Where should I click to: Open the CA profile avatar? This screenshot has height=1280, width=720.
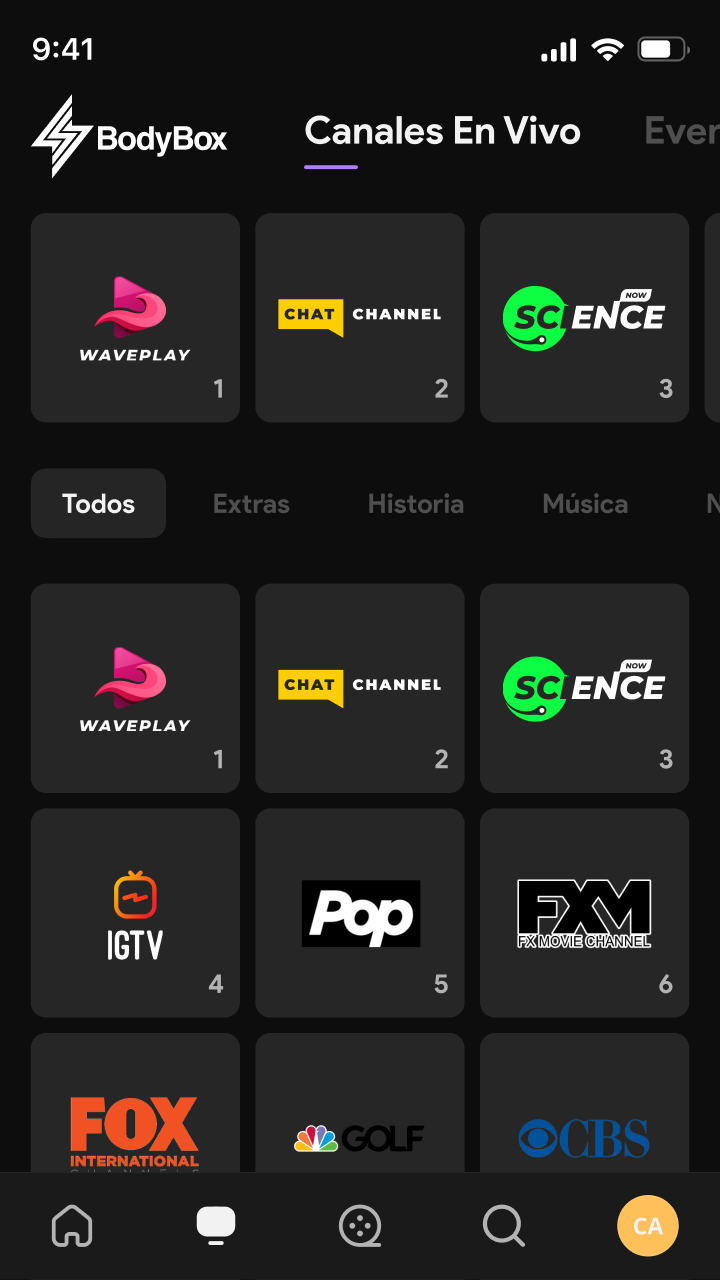[648, 1225]
